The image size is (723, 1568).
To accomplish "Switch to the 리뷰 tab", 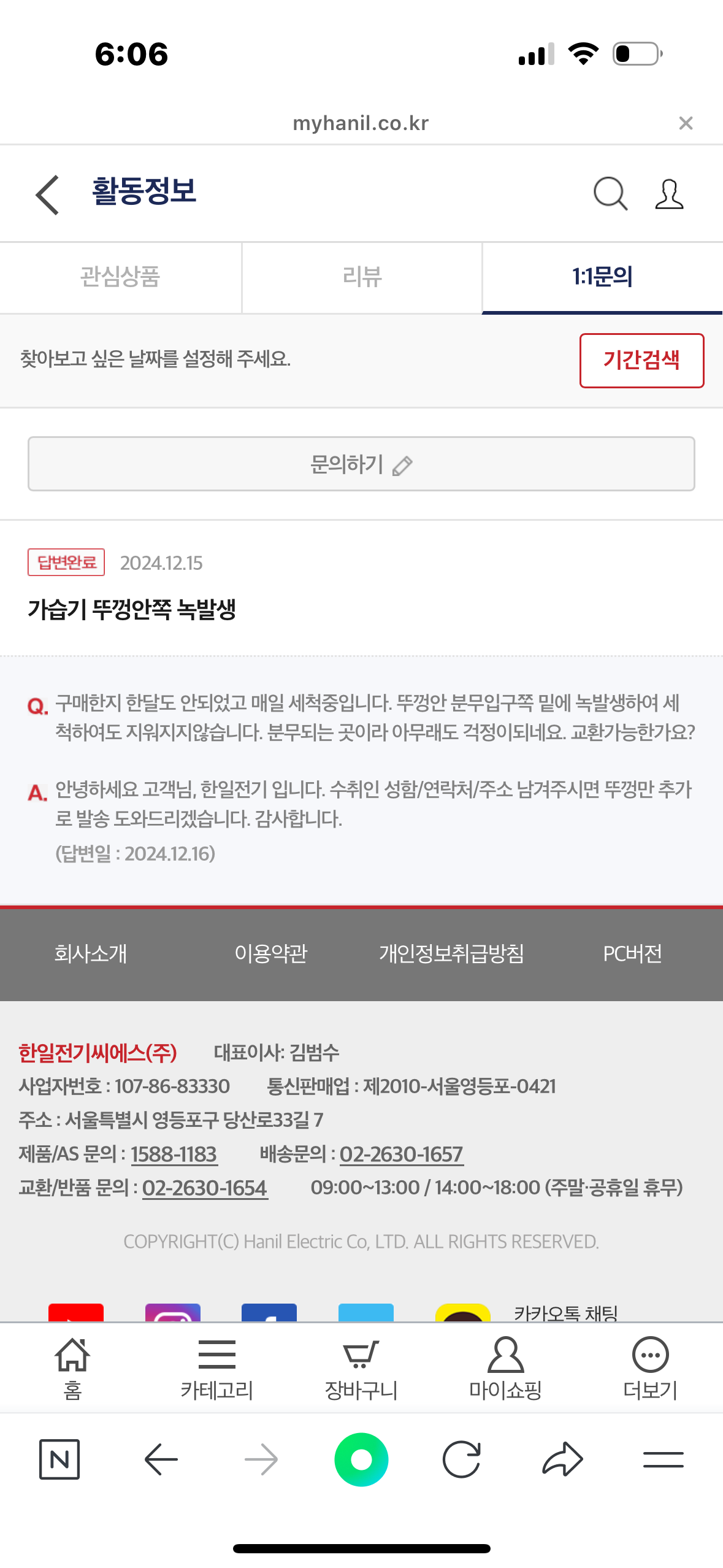I will [x=362, y=277].
